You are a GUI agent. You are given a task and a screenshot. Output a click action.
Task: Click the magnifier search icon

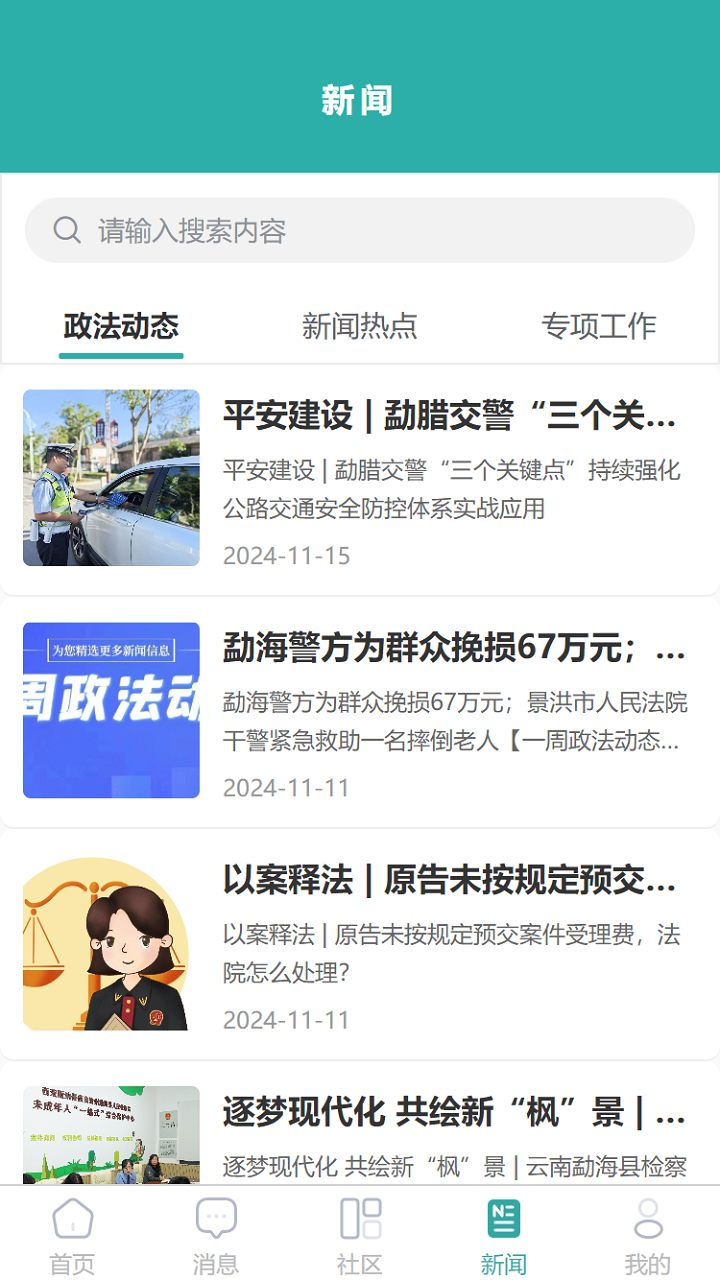tap(67, 230)
